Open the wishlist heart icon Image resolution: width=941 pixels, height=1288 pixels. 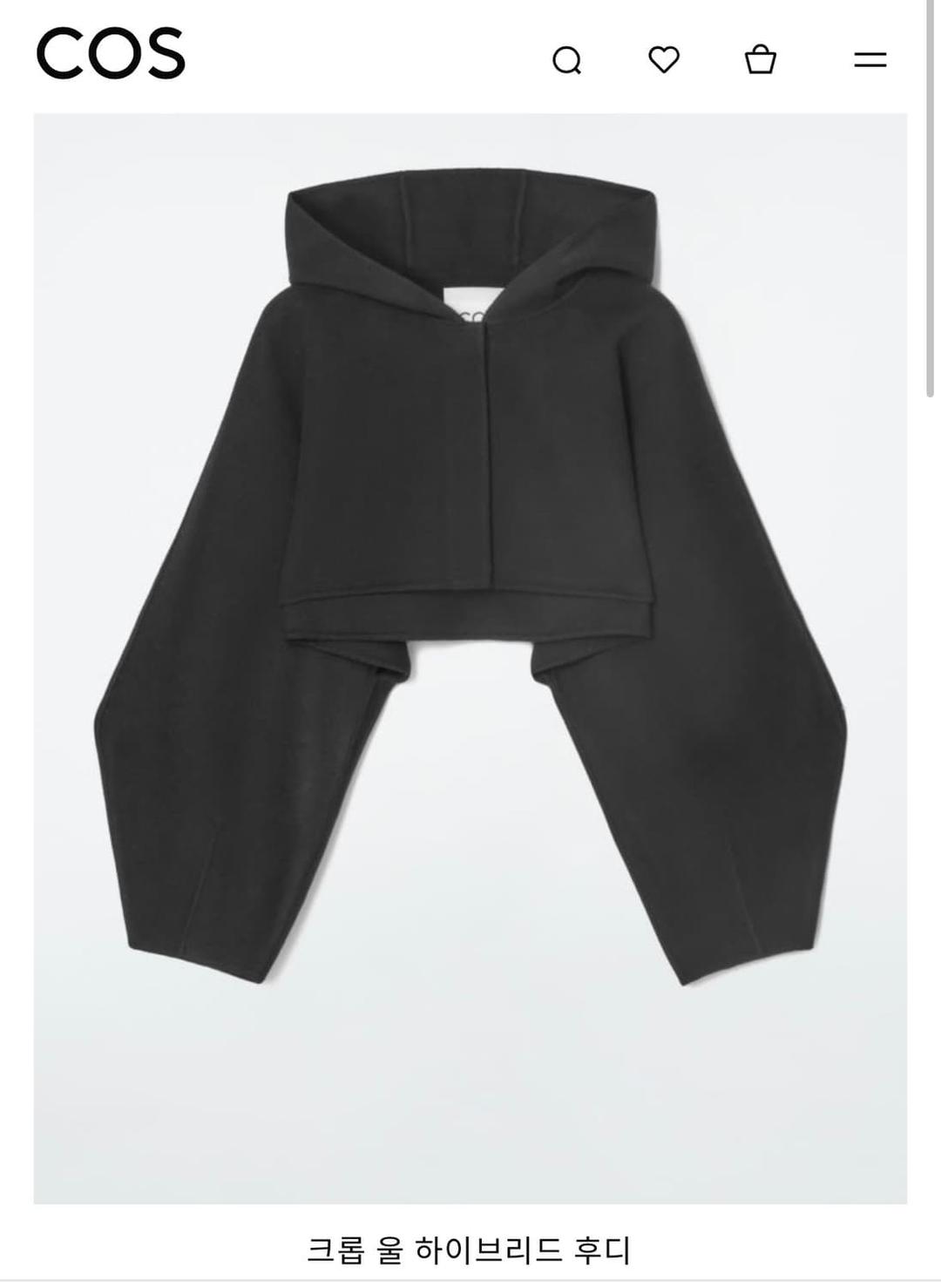(664, 60)
